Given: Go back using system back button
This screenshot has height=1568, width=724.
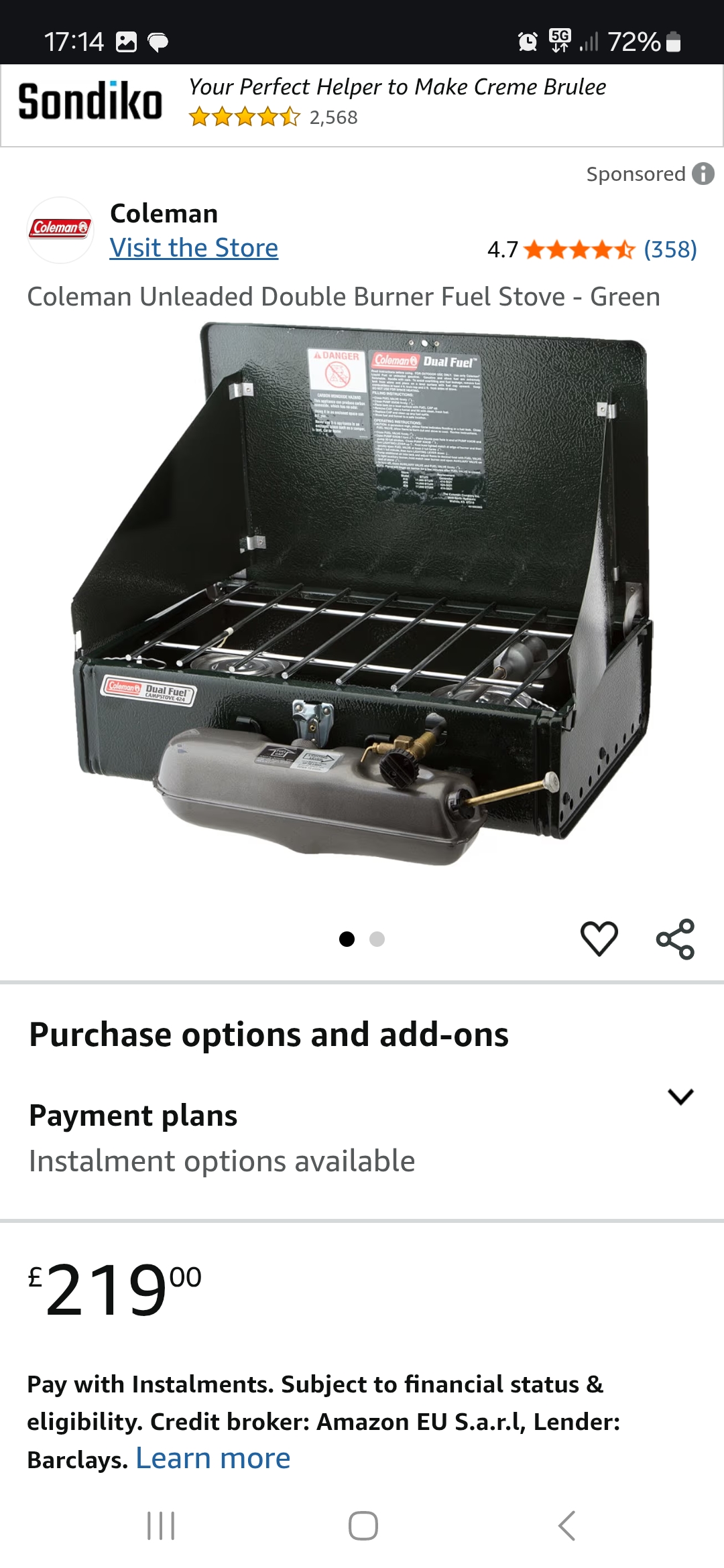Looking at the screenshot, I should click(566, 1526).
